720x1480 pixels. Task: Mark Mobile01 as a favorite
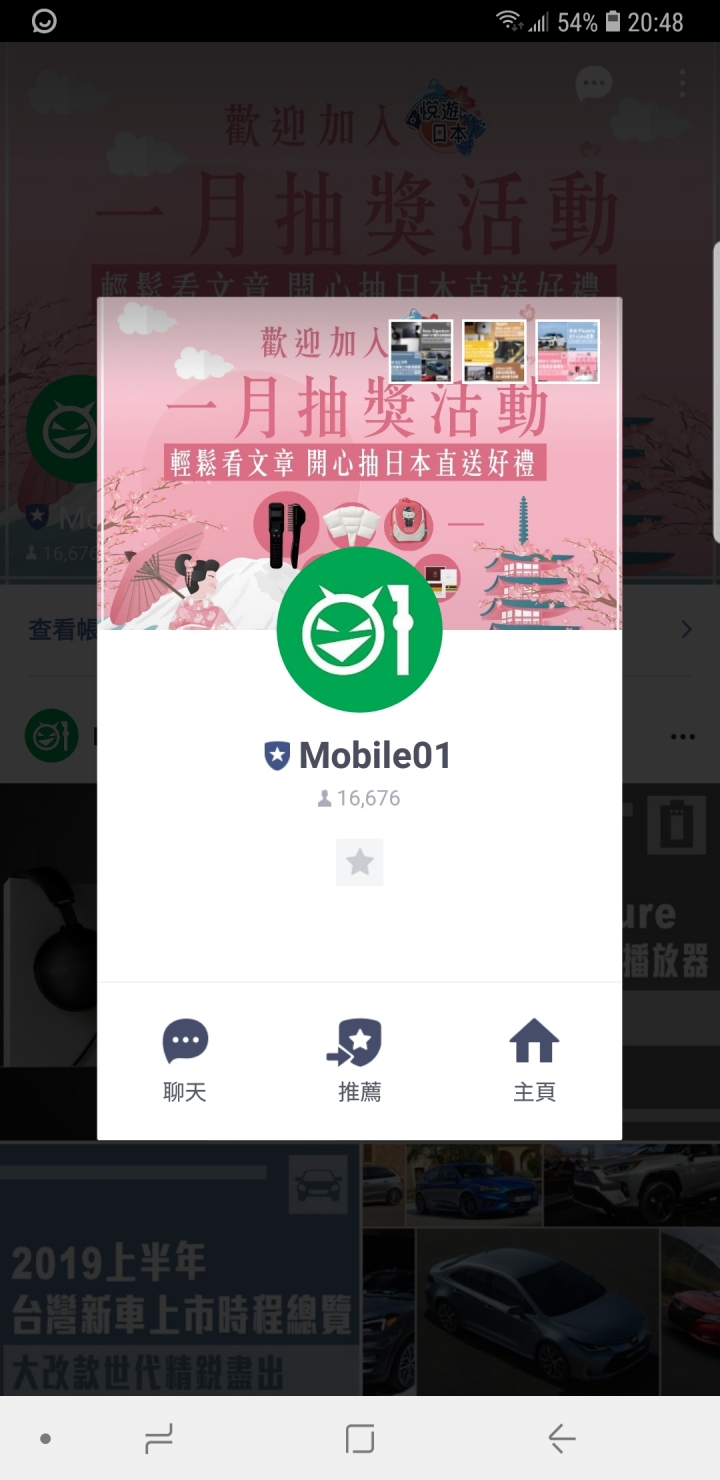[359, 862]
